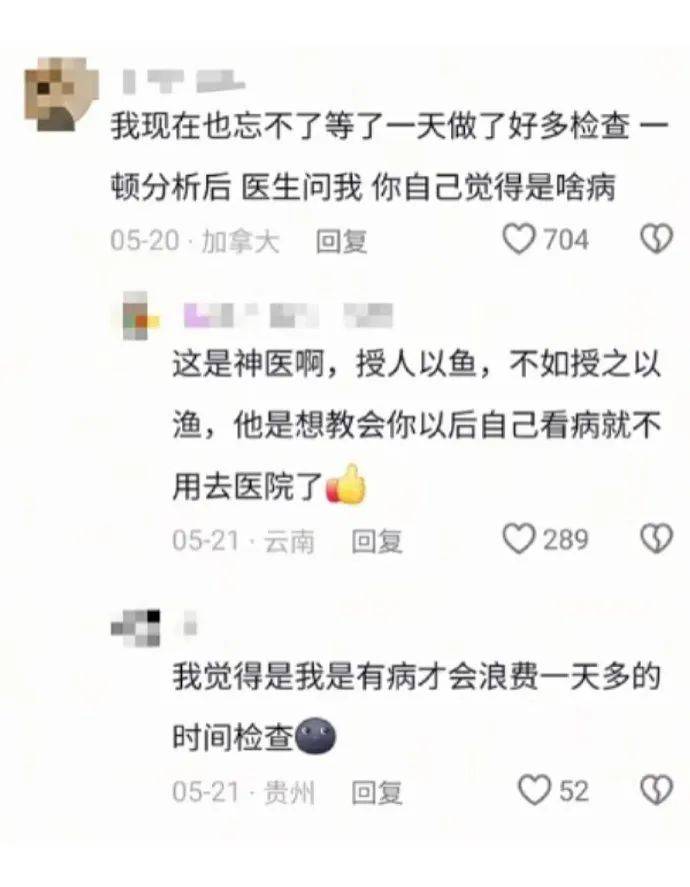
Task: Reply to the 05-21 云南 comment
Action: (377, 541)
